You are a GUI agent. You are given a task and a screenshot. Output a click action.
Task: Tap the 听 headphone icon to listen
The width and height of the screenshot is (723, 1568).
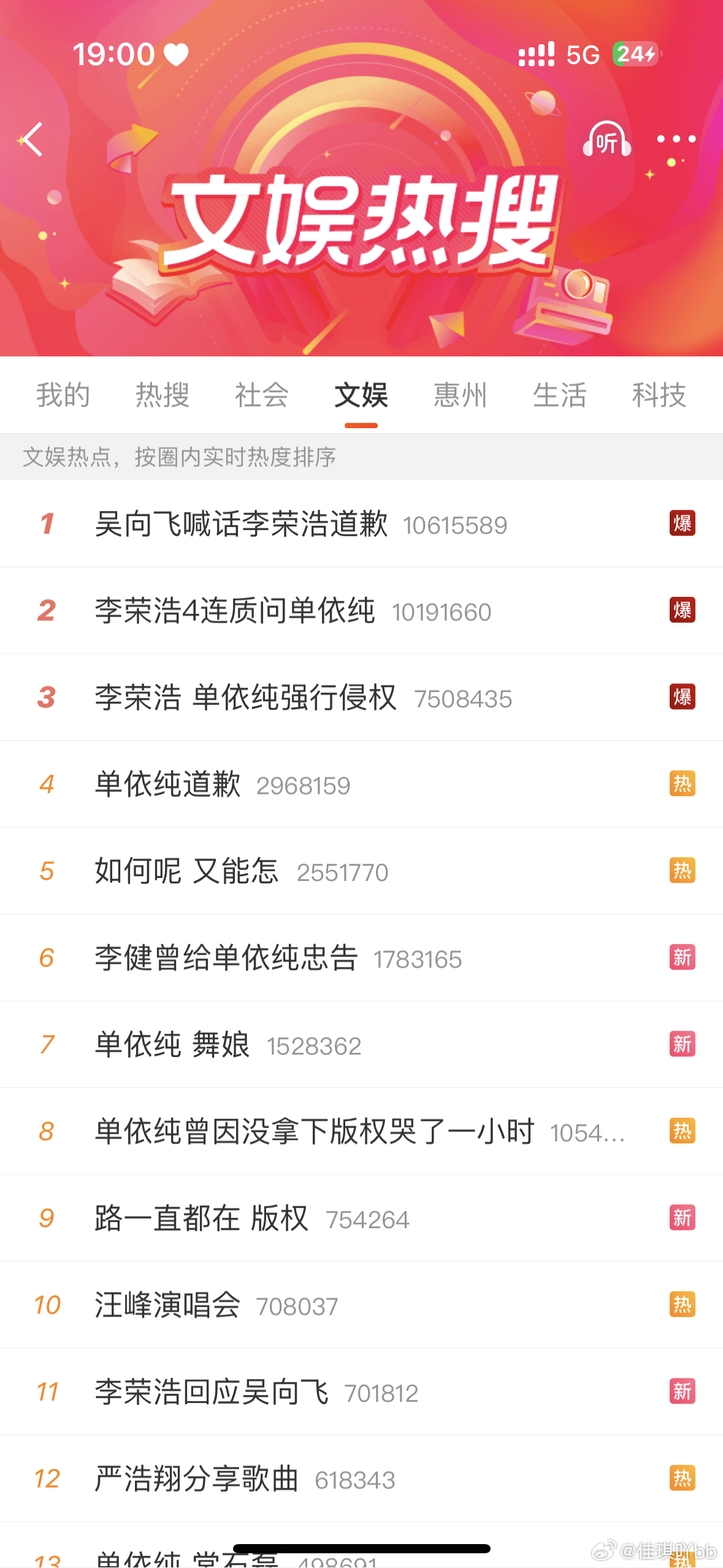606,140
